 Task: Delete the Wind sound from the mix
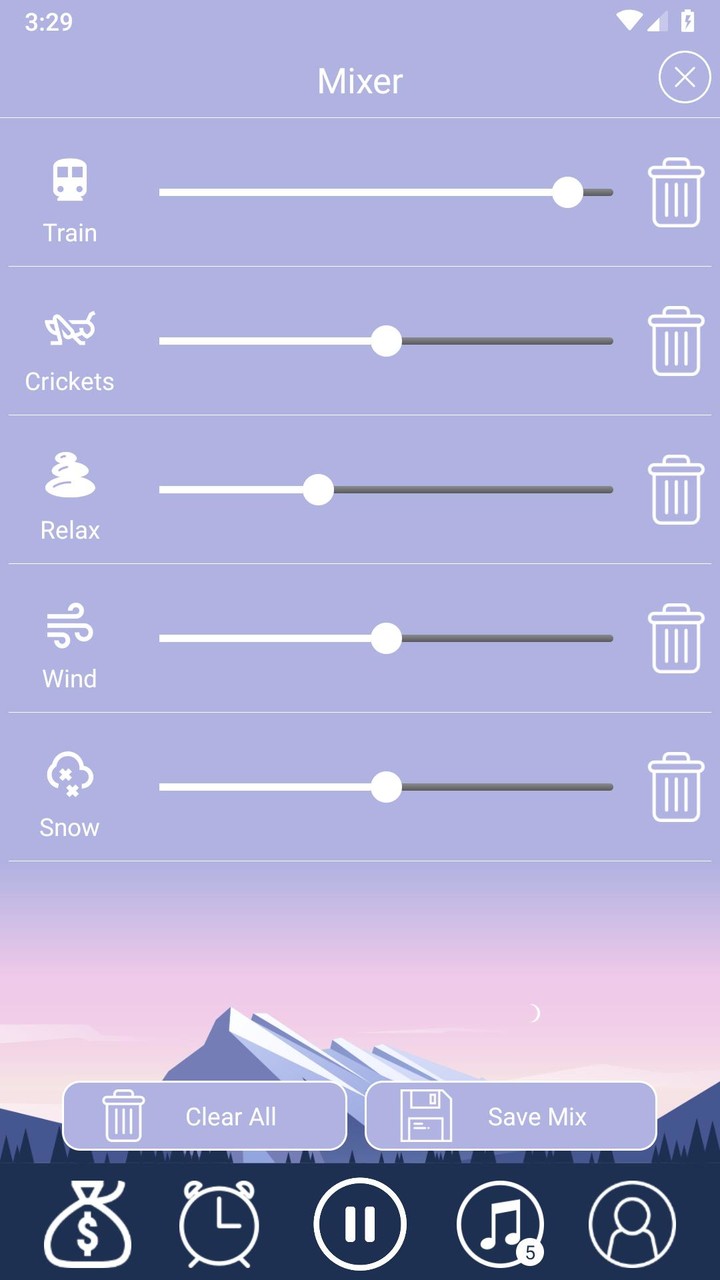click(676, 639)
